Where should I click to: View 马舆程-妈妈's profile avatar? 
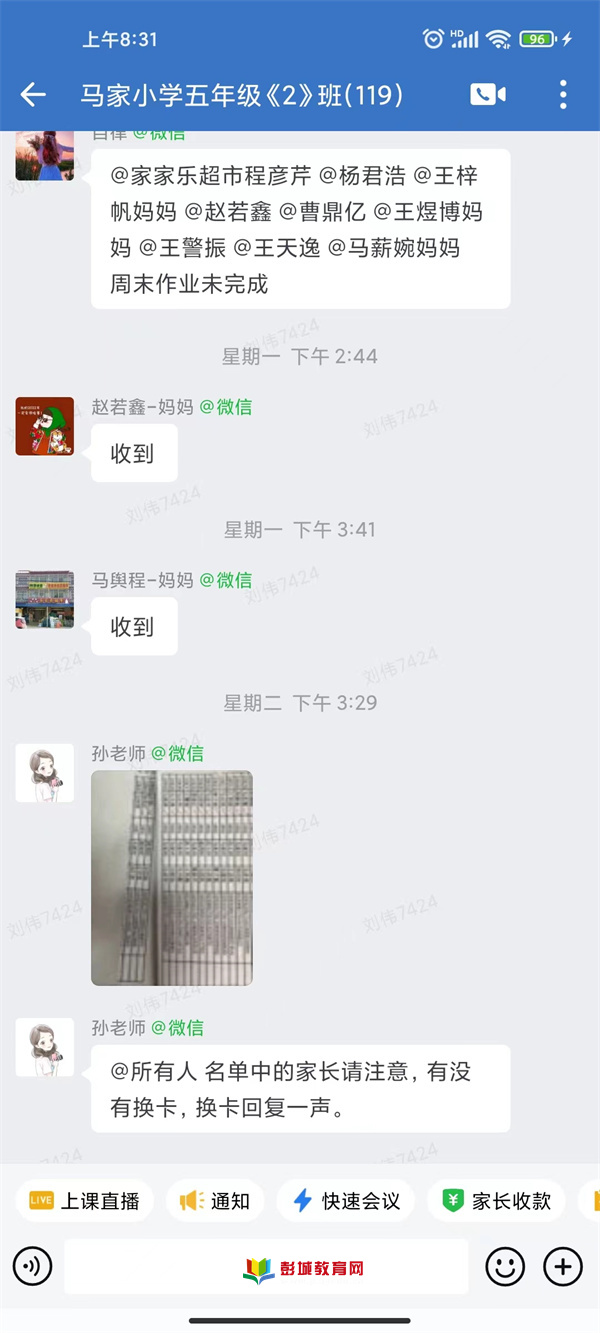coord(45,600)
